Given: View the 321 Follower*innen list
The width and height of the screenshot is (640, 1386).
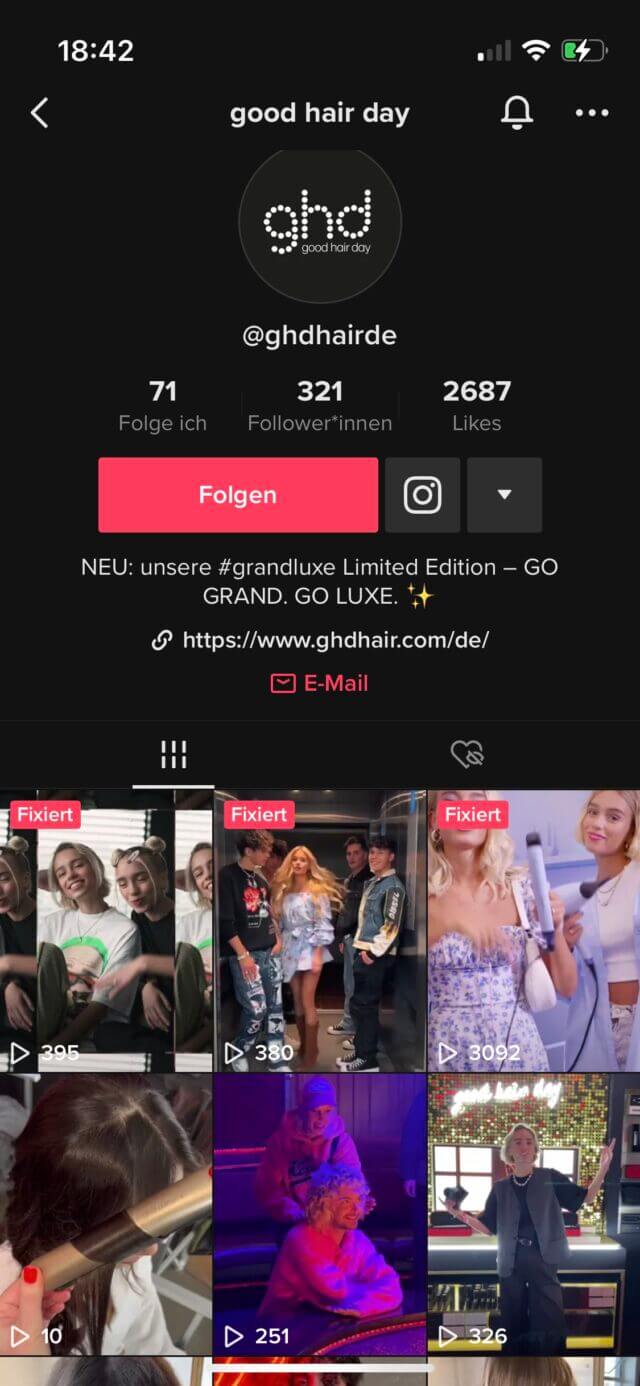Looking at the screenshot, I should (320, 406).
